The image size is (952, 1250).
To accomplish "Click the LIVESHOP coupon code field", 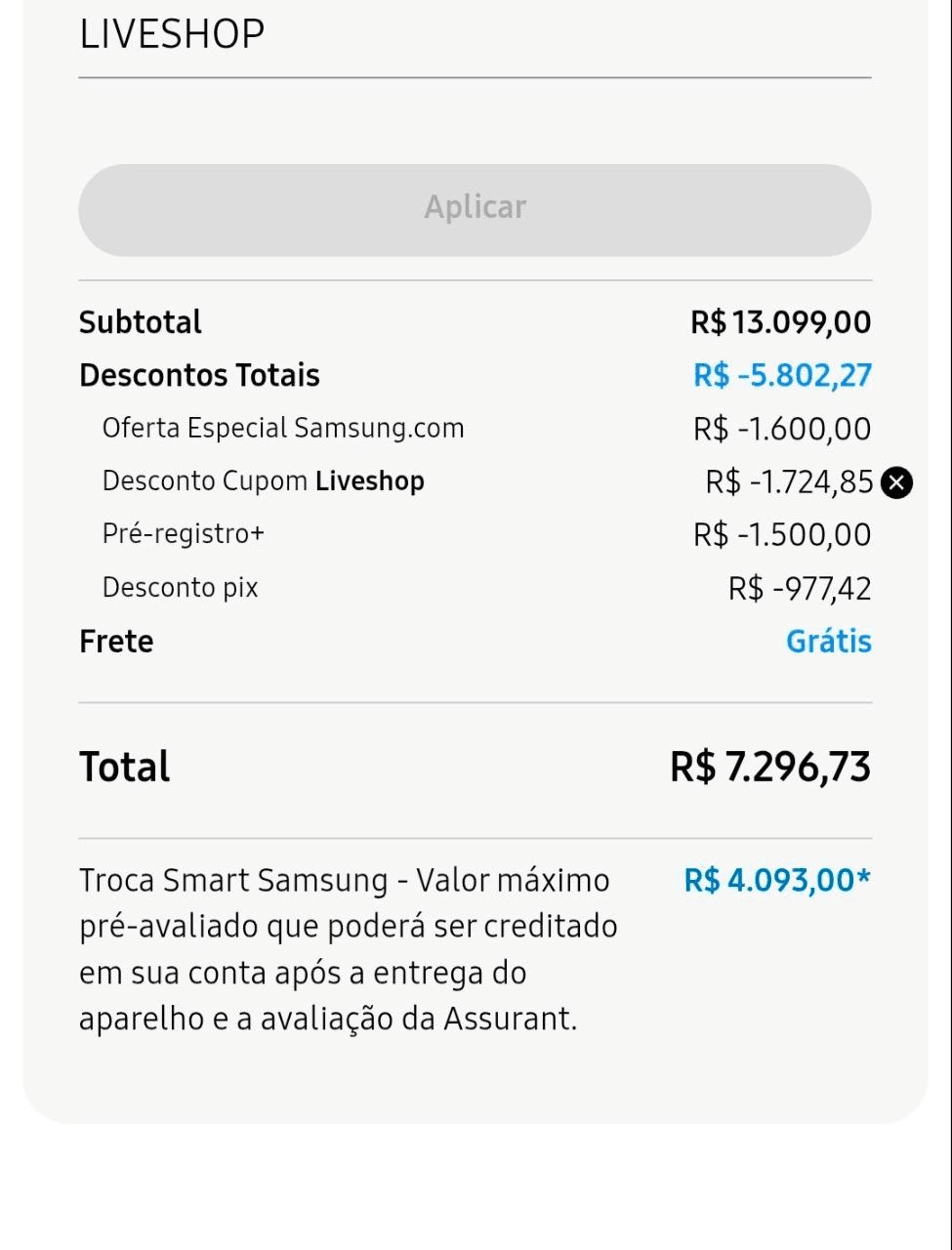I will [x=172, y=32].
